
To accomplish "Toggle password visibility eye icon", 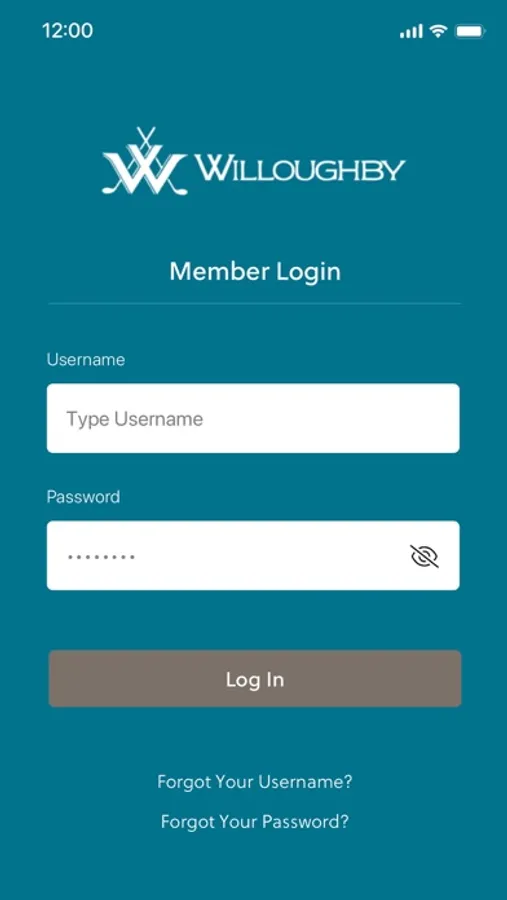I will point(424,556).
